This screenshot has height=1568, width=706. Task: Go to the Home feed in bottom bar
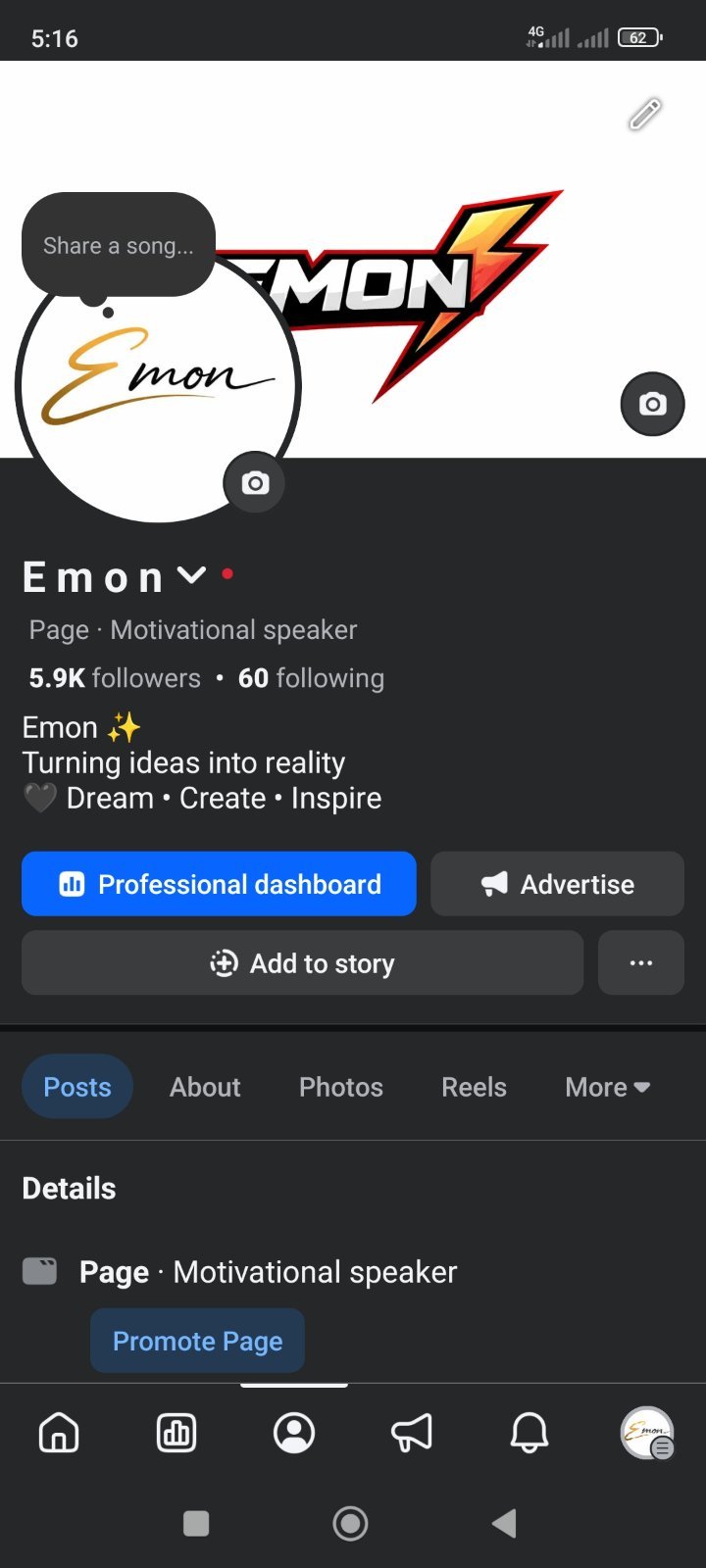(59, 1433)
